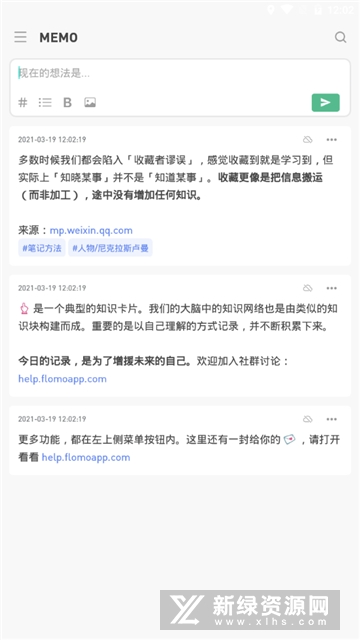This screenshot has height=640, width=360.
Task: Open help.flomoapp.com link under 社群讨论
Action: [62, 379]
